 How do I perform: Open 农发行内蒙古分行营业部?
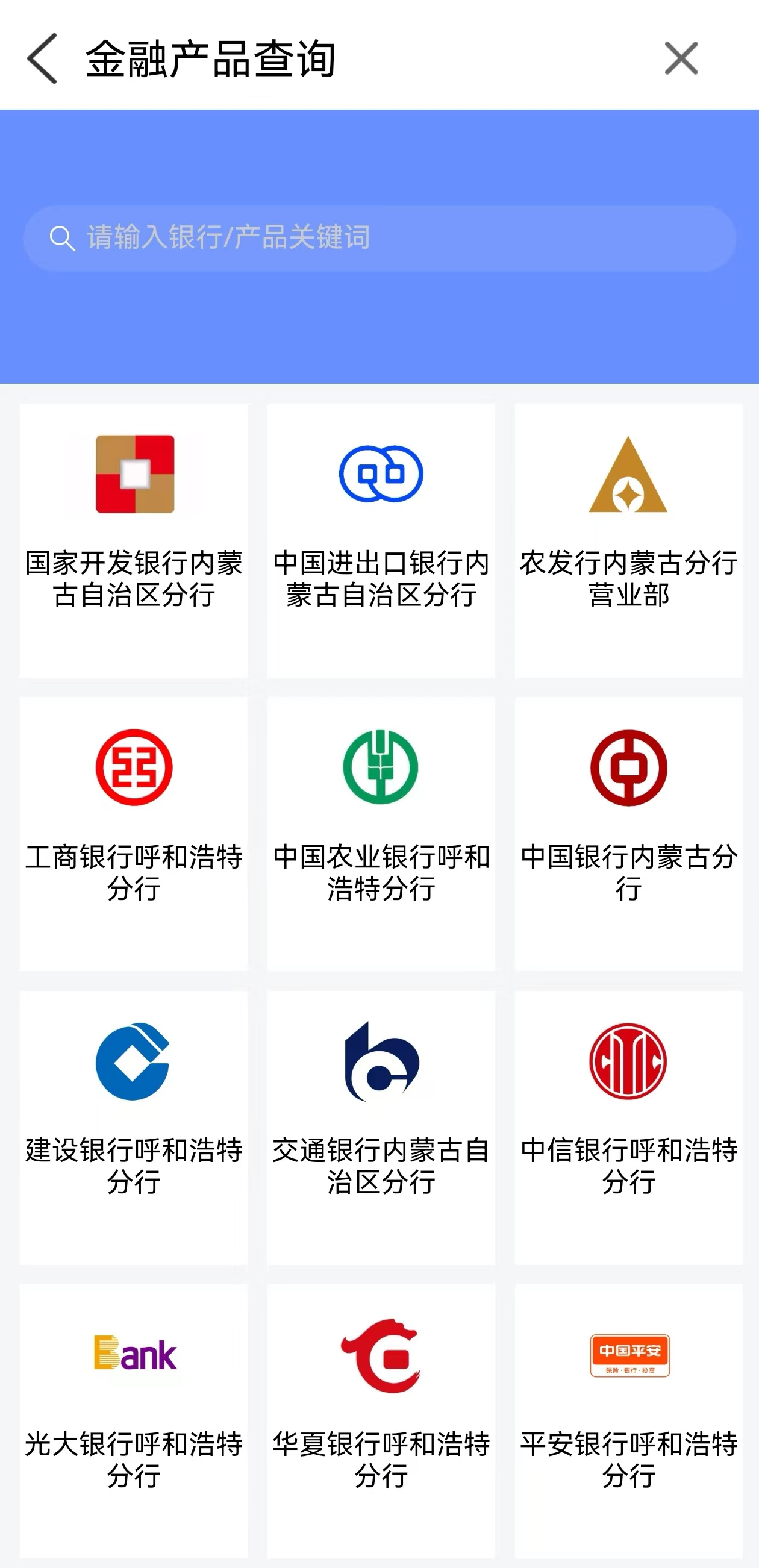click(x=628, y=540)
